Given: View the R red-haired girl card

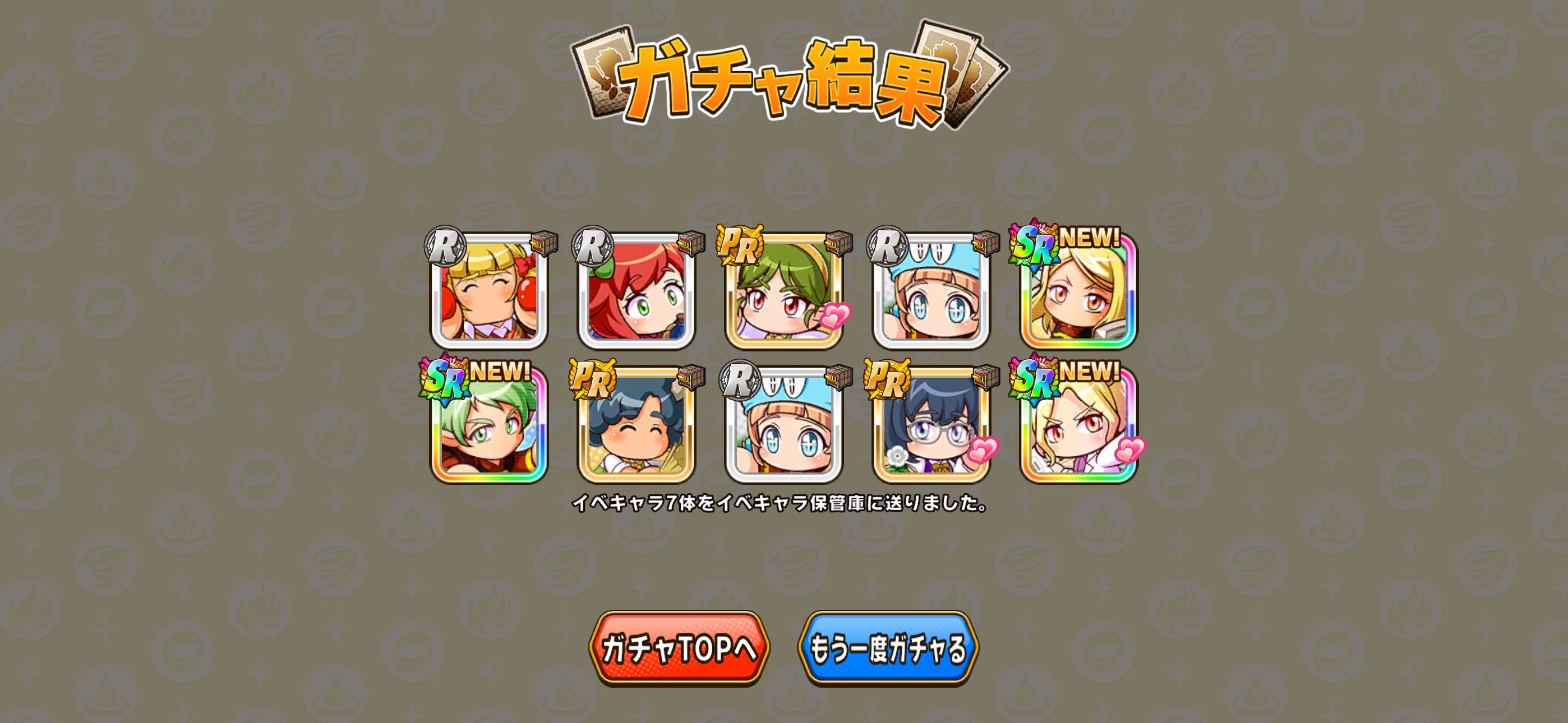Looking at the screenshot, I should [x=637, y=291].
